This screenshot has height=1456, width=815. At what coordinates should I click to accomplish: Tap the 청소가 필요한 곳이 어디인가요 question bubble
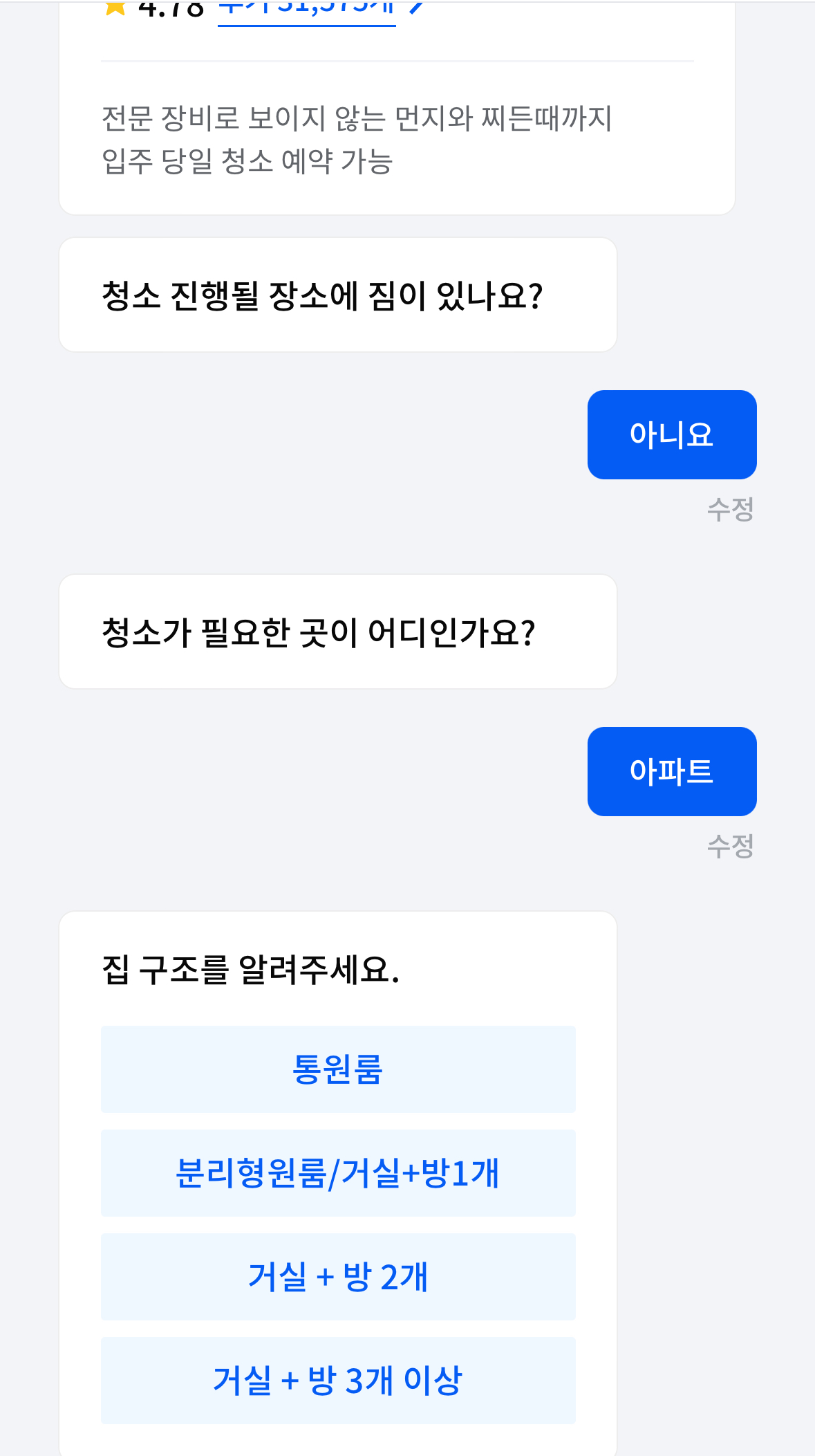[x=338, y=631]
